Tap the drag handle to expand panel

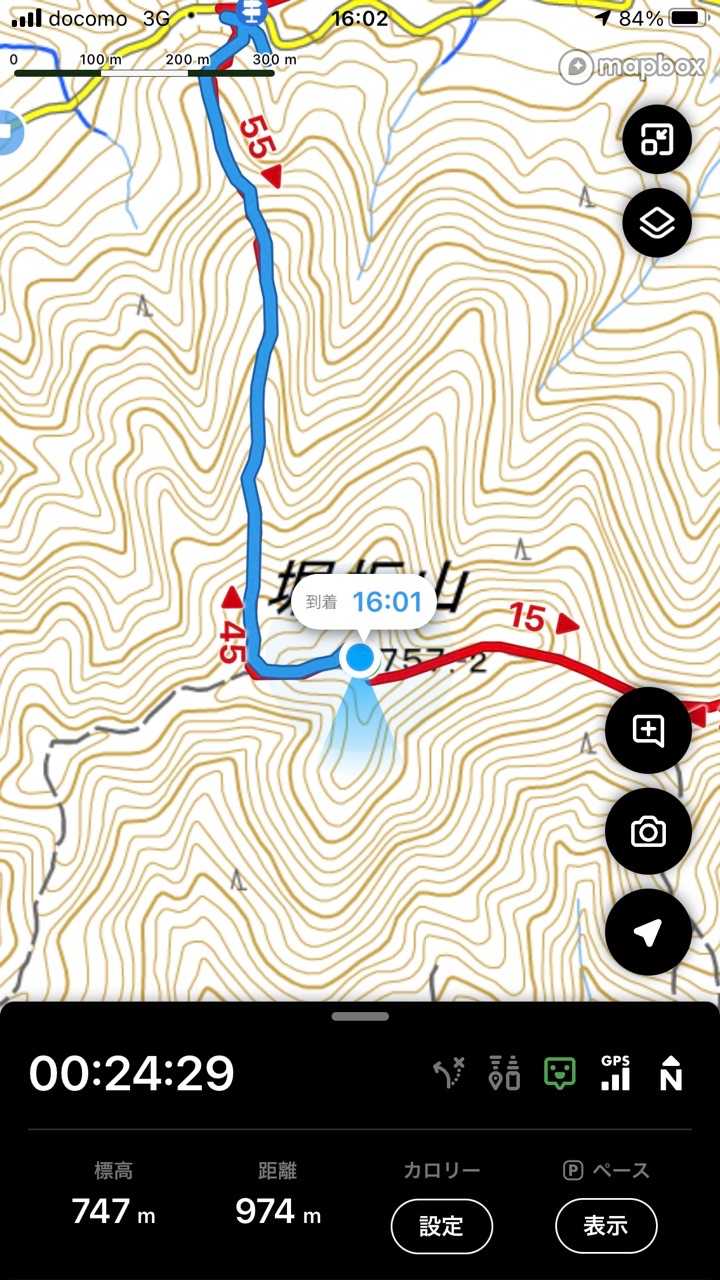click(360, 1016)
